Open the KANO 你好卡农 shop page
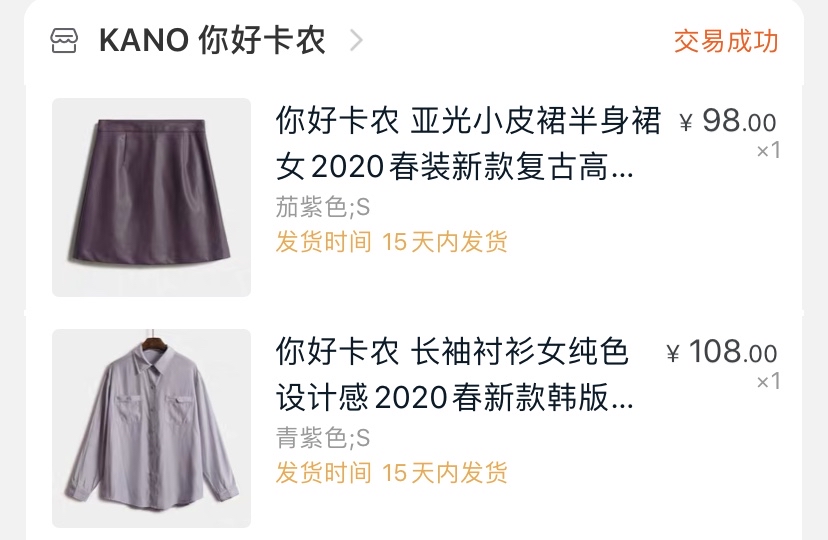Viewport: 828px width, 540px height. [212, 41]
